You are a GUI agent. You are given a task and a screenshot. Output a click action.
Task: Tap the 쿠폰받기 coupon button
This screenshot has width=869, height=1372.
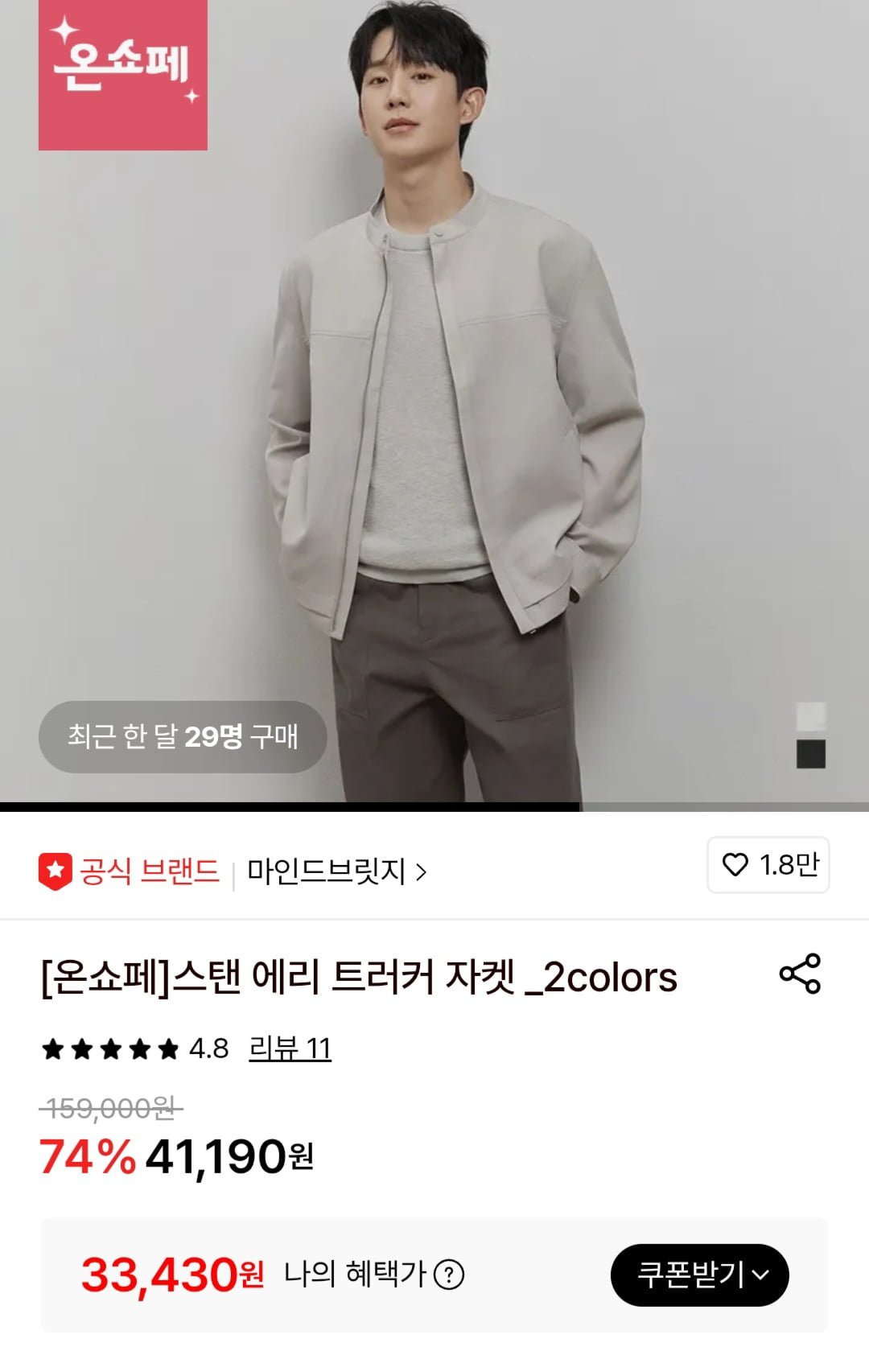coord(699,1275)
